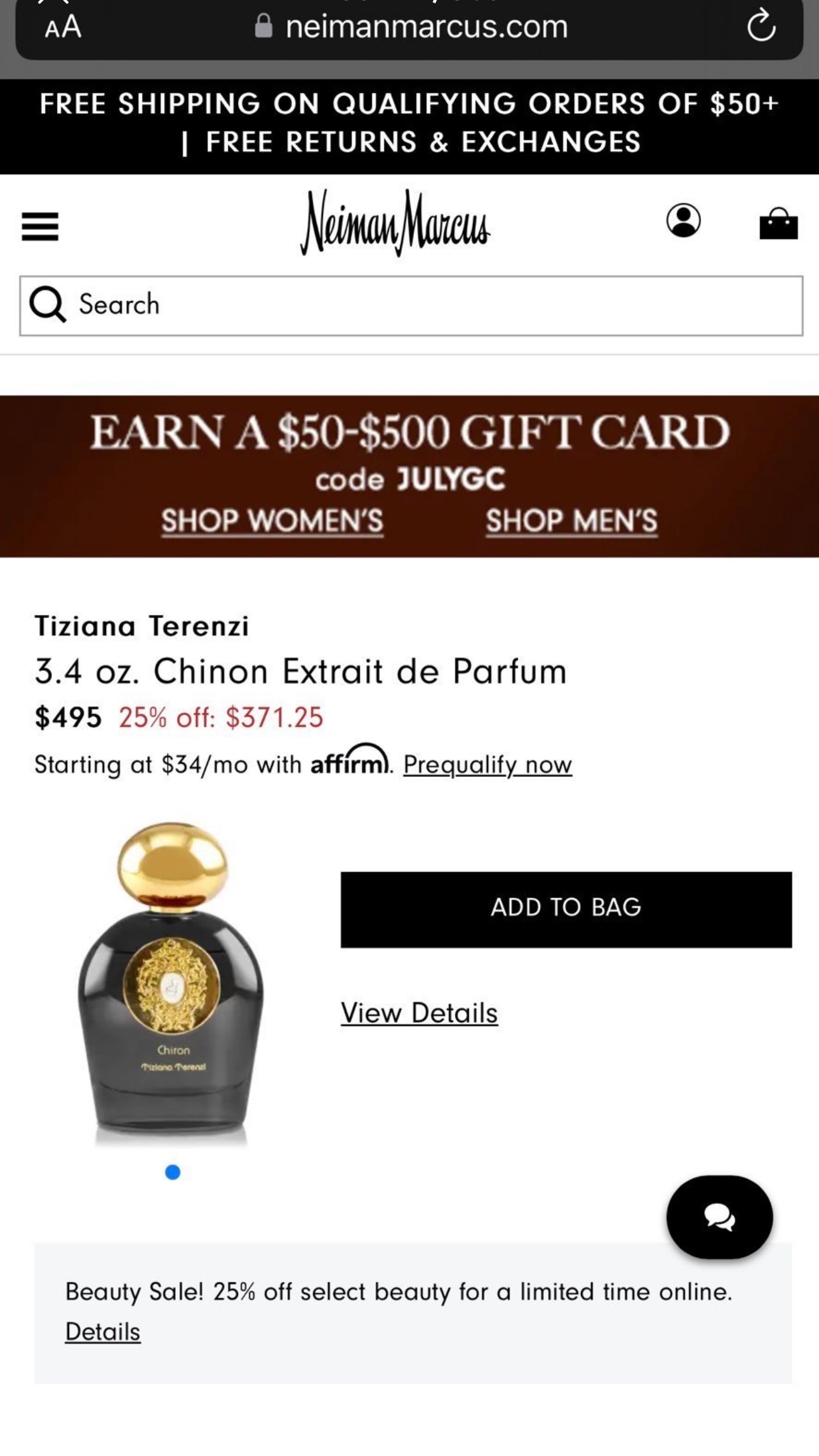
Task: Open the account profile icon
Action: [683, 221]
